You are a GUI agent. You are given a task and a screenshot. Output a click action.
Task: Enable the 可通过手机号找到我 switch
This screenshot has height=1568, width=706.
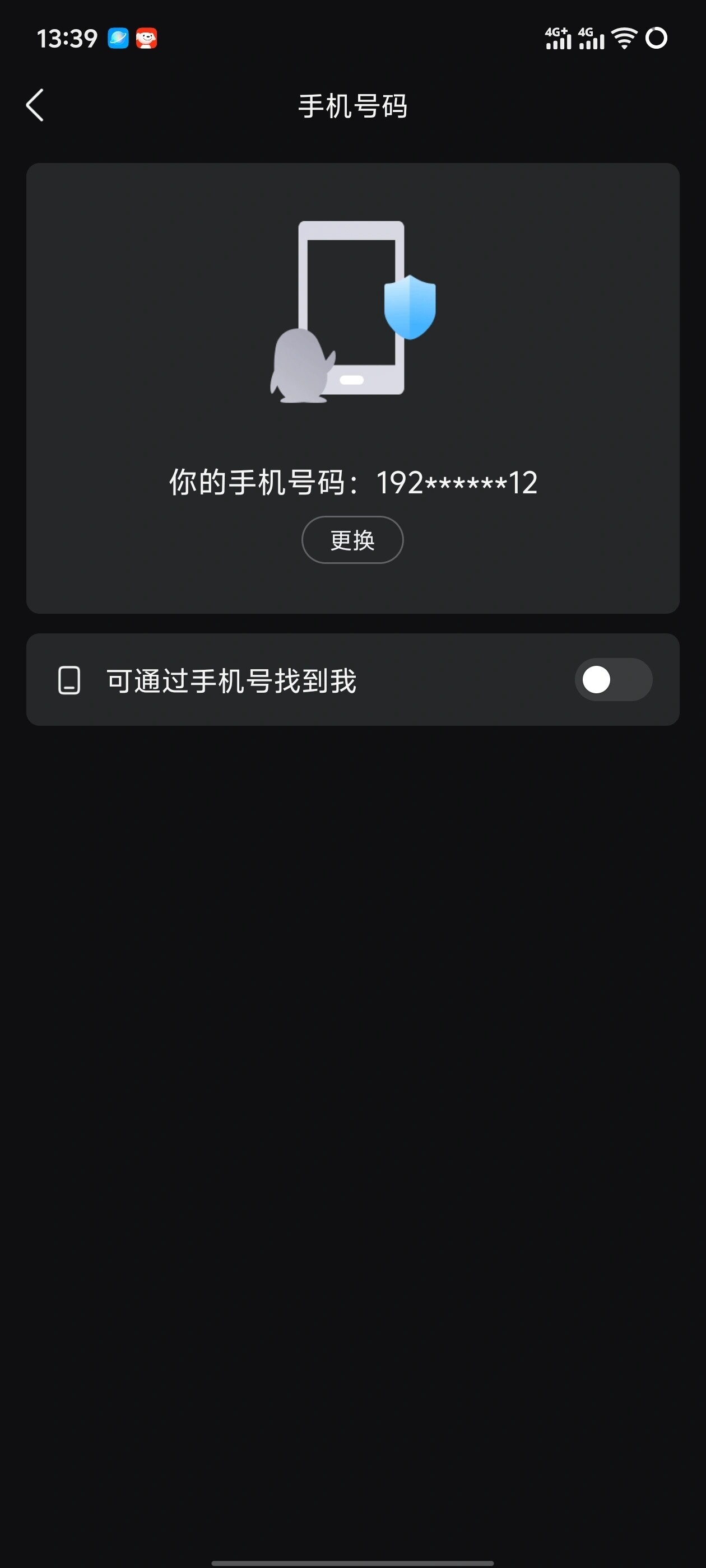[614, 680]
